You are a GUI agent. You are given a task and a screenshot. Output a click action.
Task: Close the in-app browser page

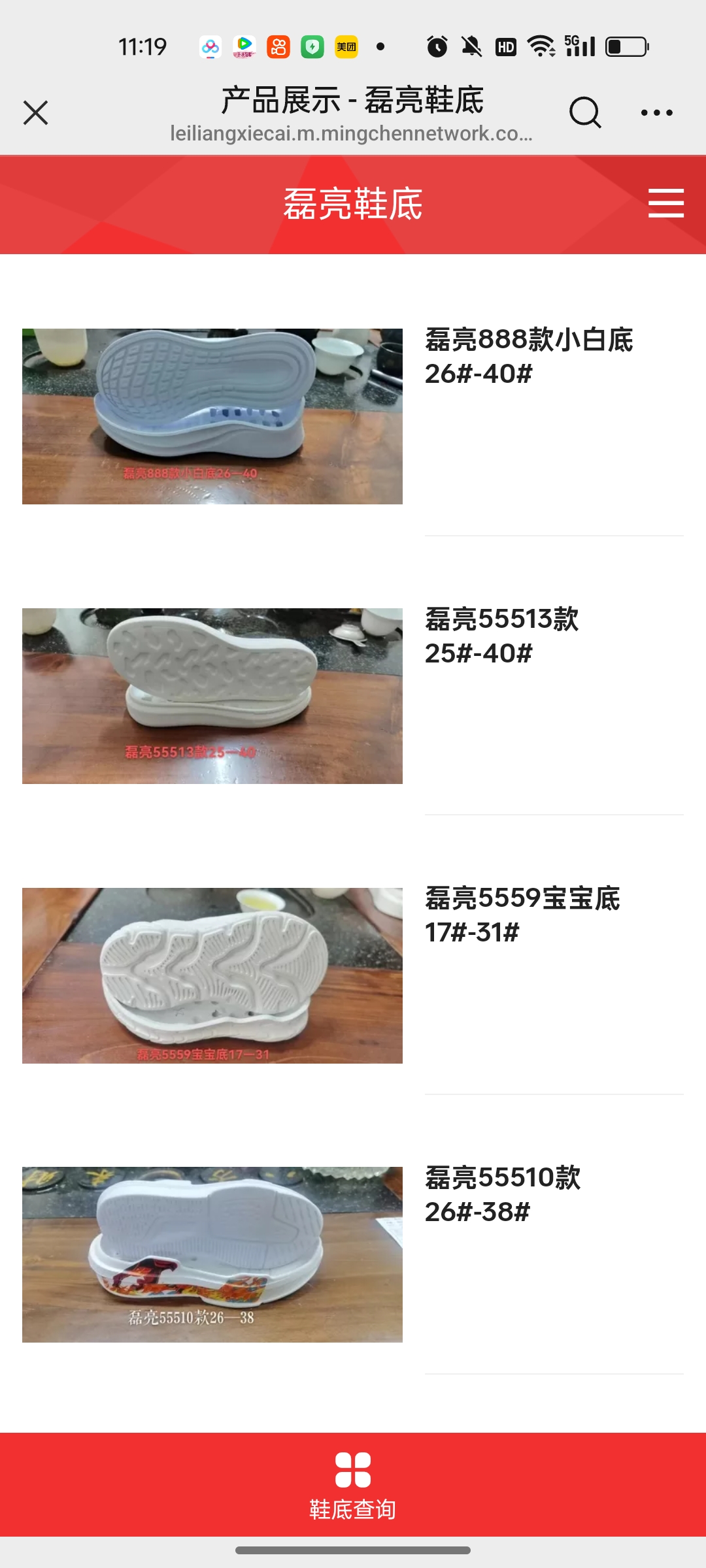click(36, 112)
